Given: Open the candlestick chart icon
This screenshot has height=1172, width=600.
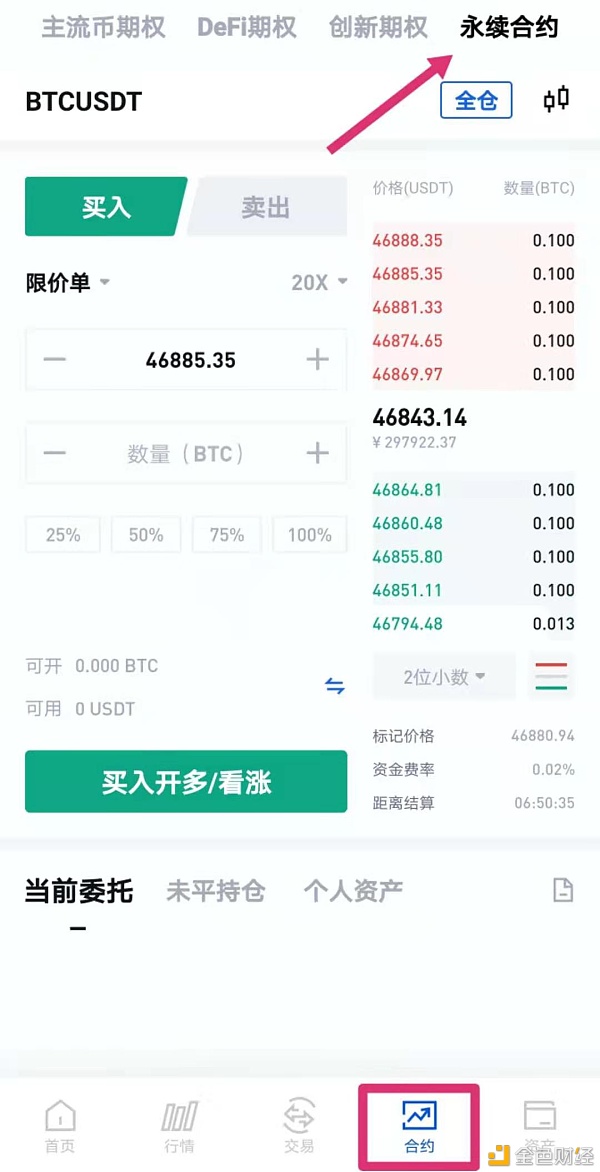Looking at the screenshot, I should click(556, 99).
